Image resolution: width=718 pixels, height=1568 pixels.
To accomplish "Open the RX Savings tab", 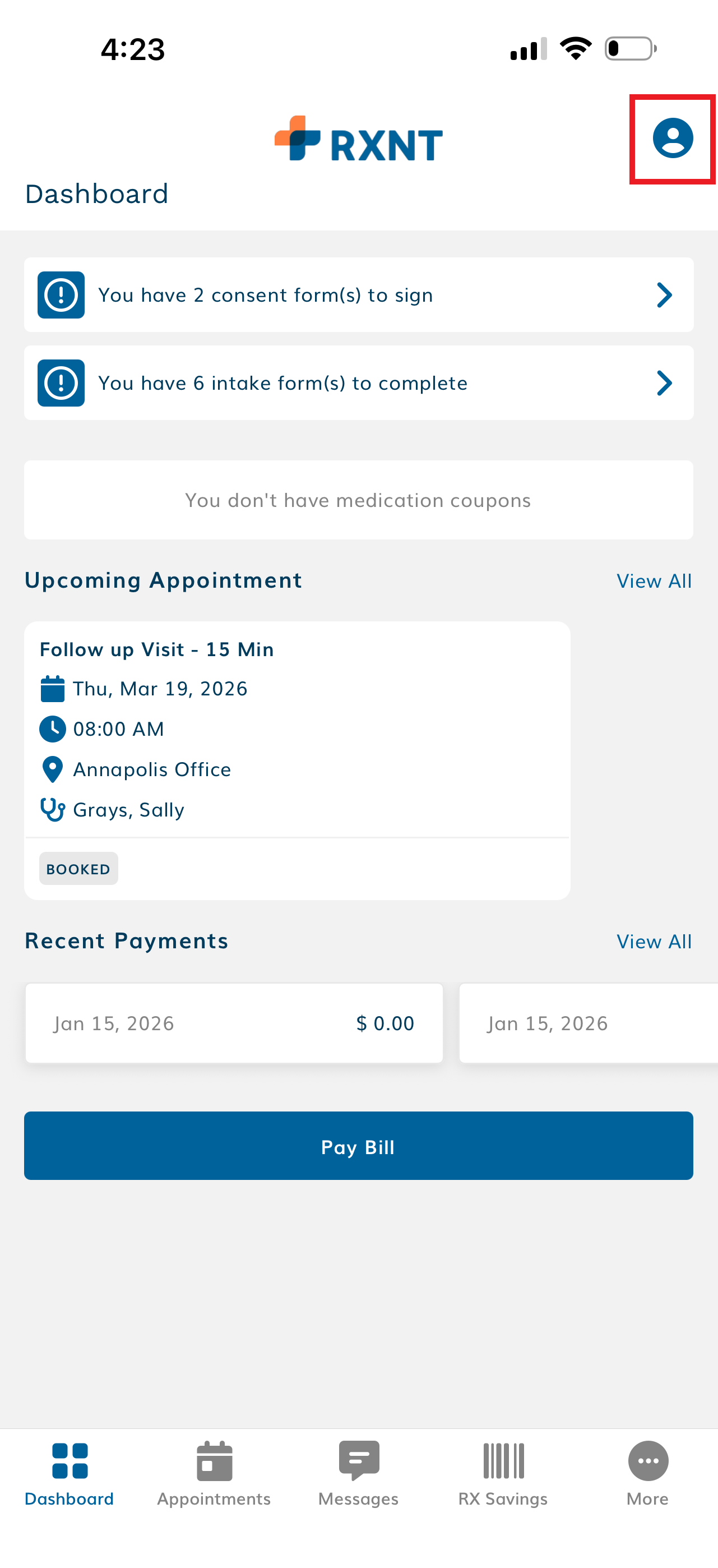I will click(503, 1473).
